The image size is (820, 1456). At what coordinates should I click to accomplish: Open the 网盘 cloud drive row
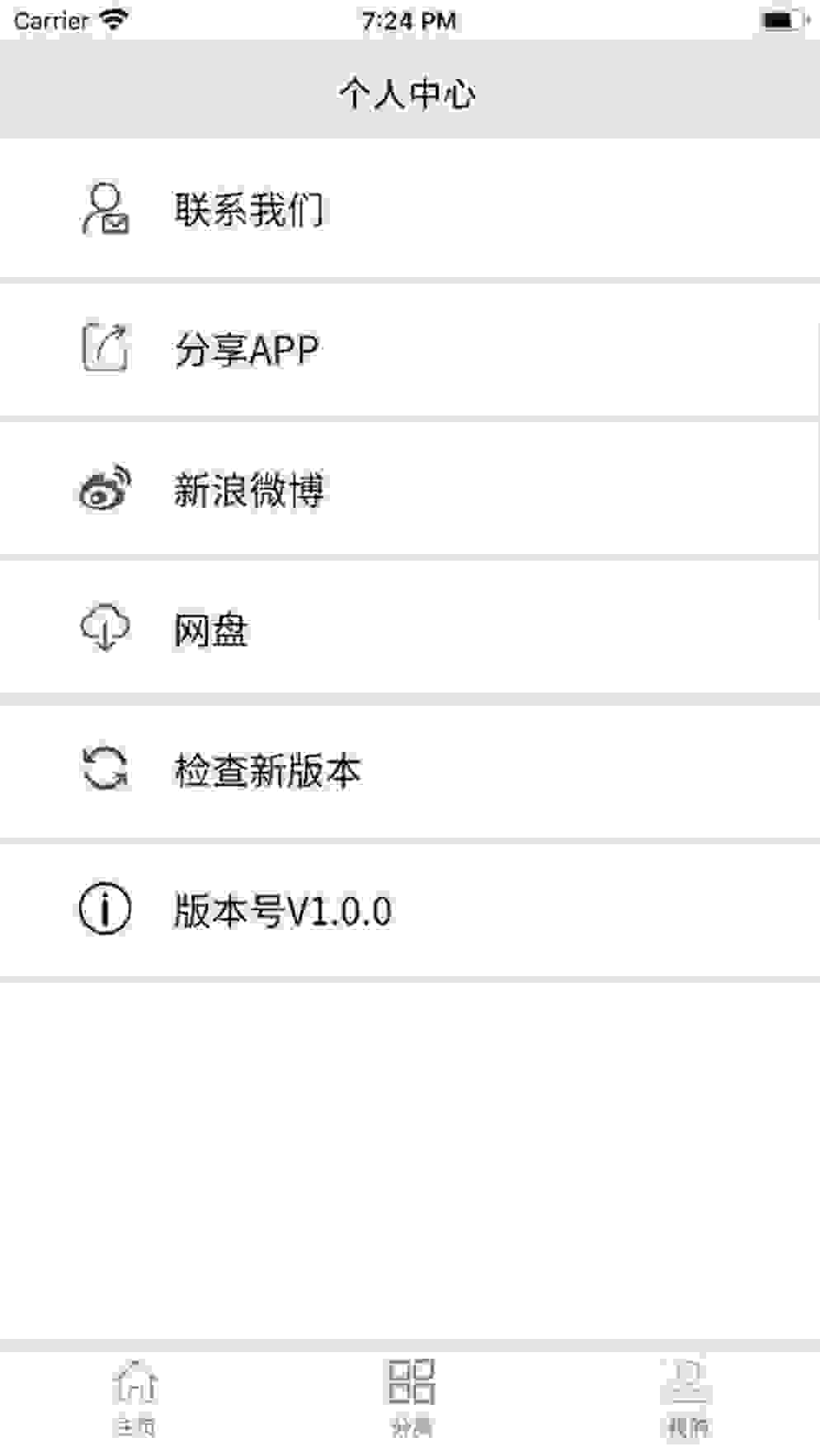click(x=210, y=631)
